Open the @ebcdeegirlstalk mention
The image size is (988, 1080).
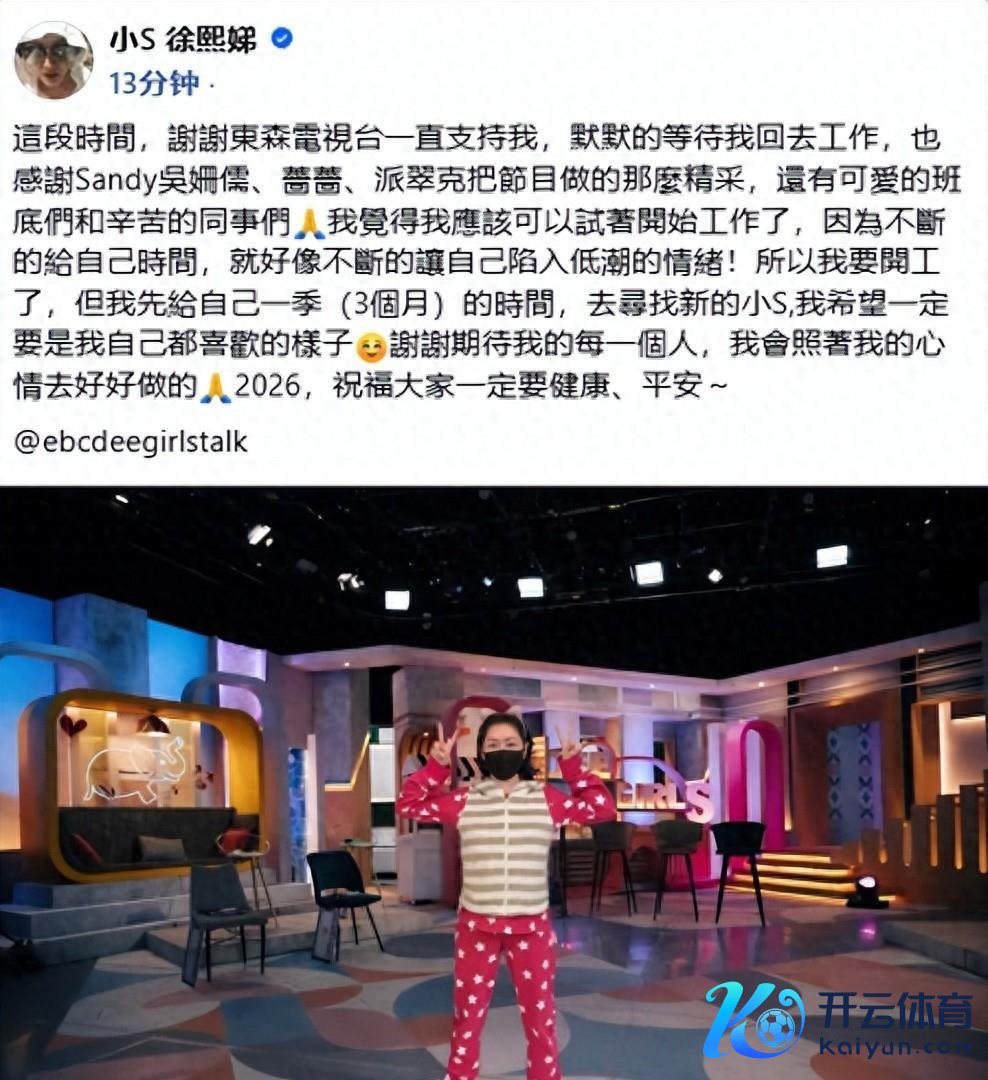[x=131, y=443]
